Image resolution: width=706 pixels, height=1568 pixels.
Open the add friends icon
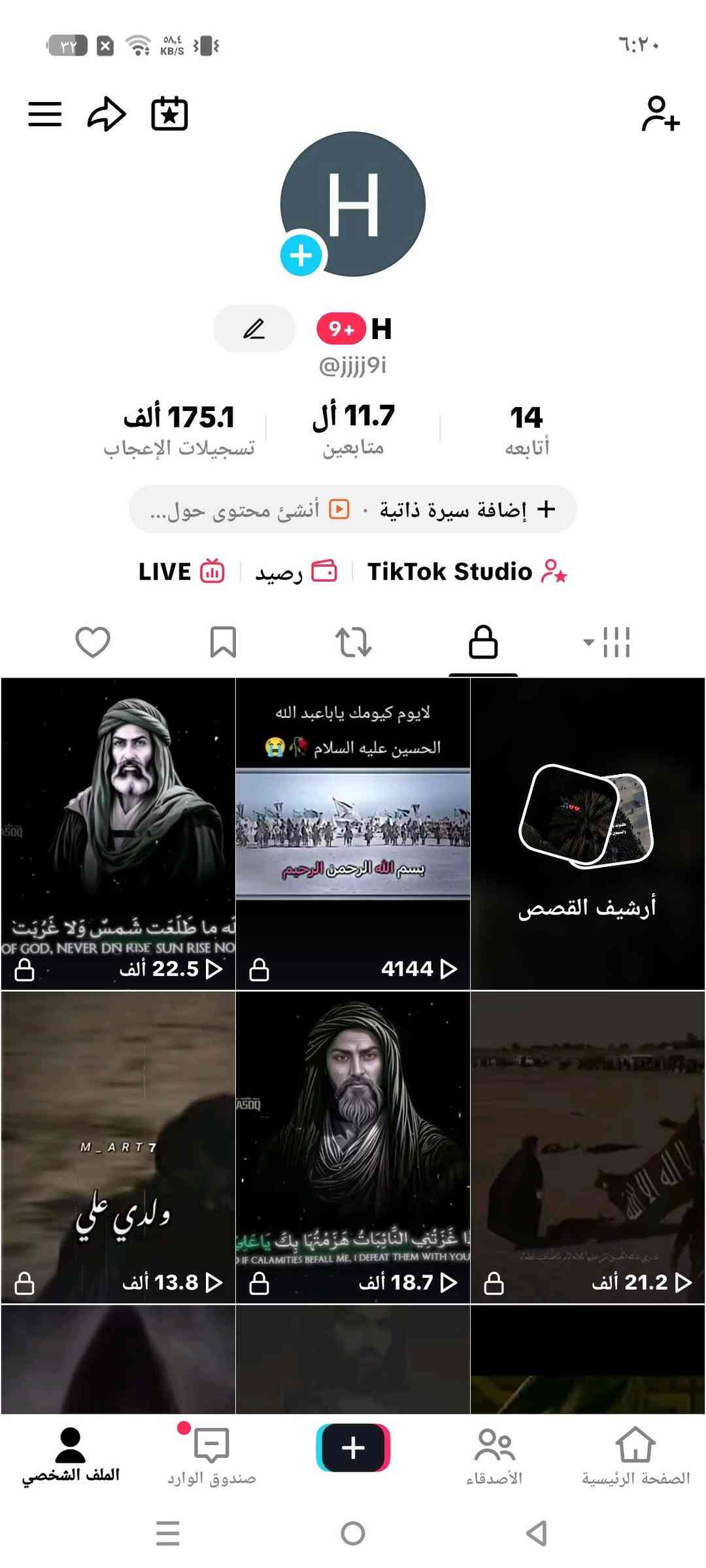coord(660,114)
